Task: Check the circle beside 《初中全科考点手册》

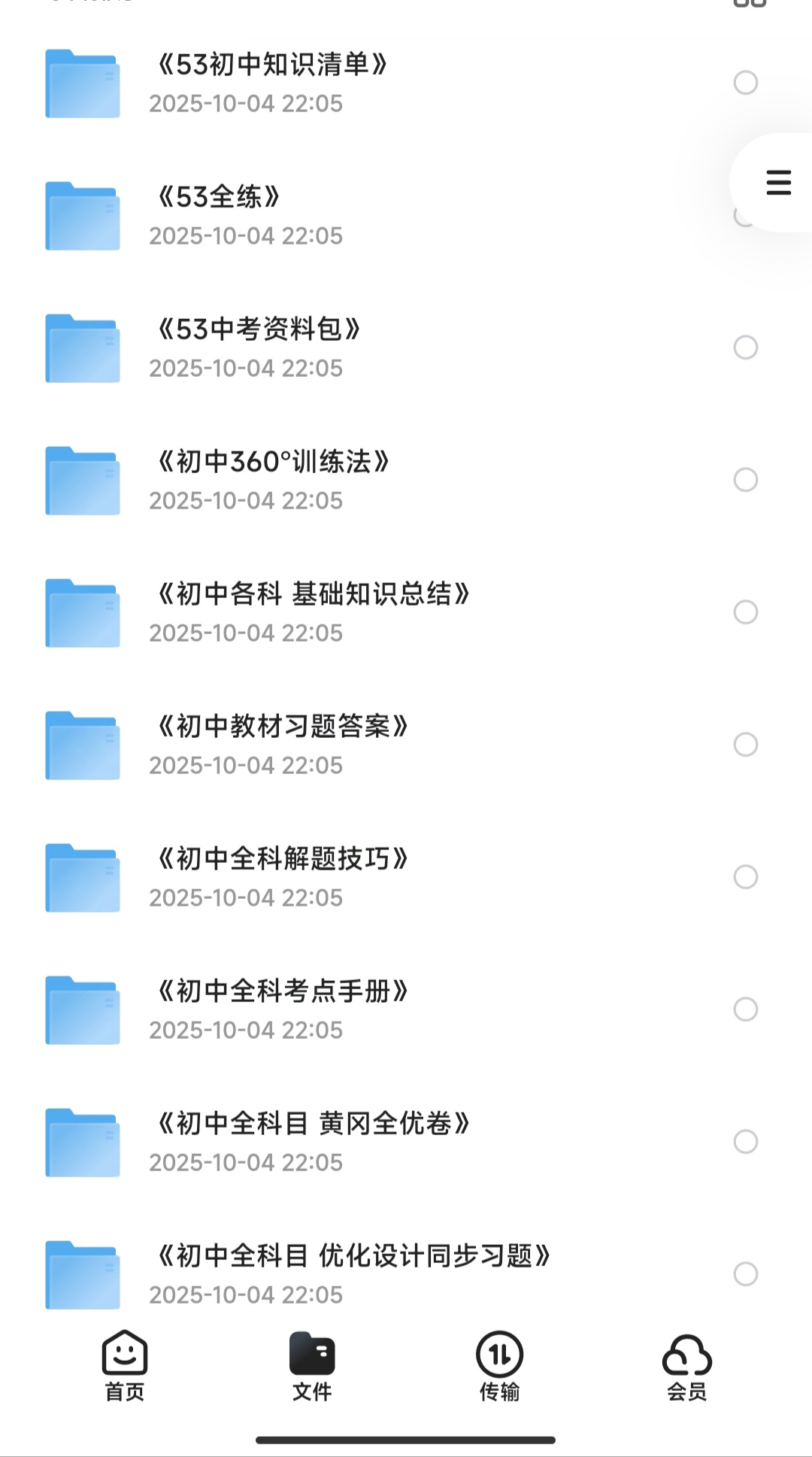Action: 745,1009
